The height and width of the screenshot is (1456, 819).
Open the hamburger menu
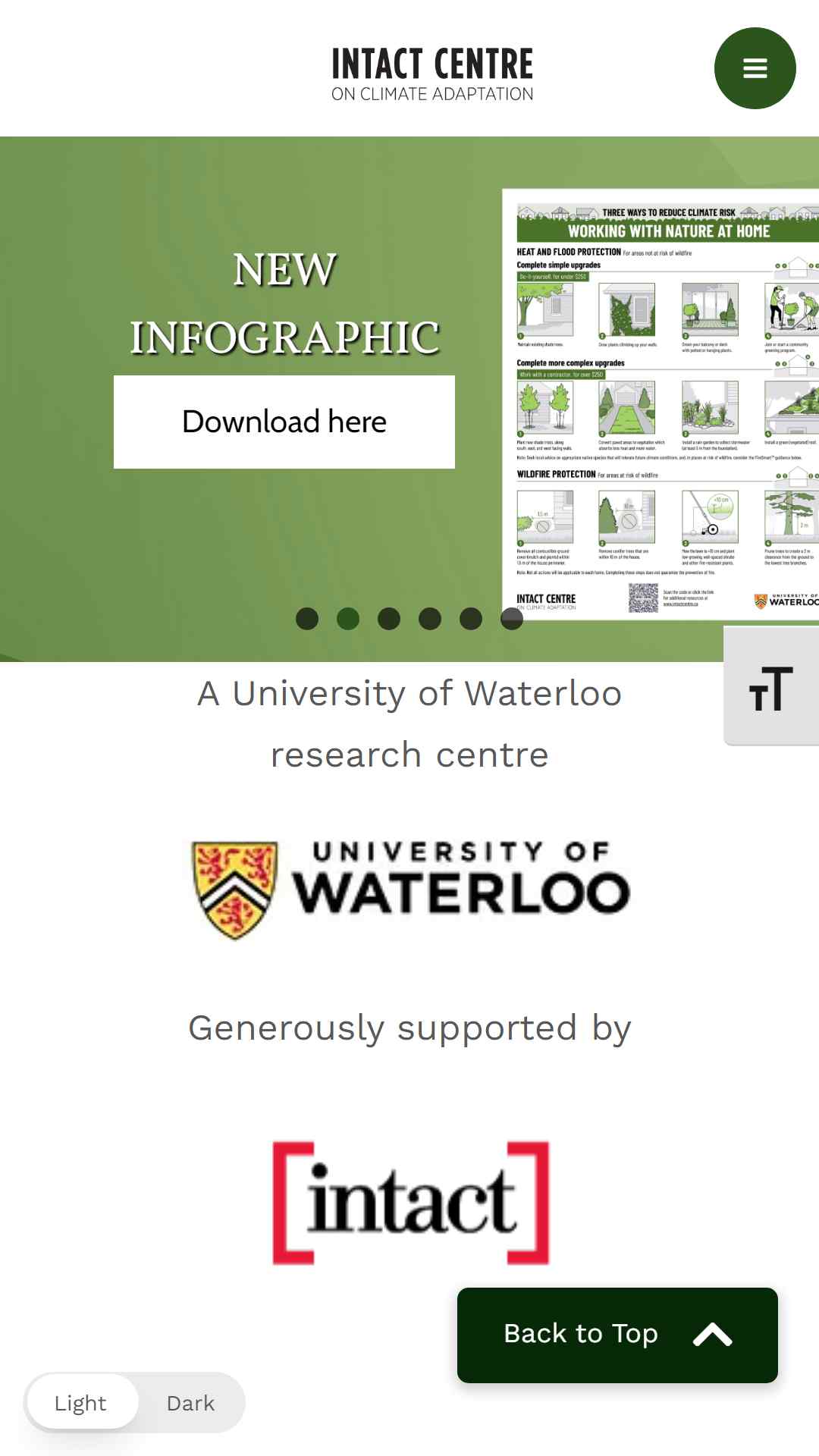tap(755, 68)
